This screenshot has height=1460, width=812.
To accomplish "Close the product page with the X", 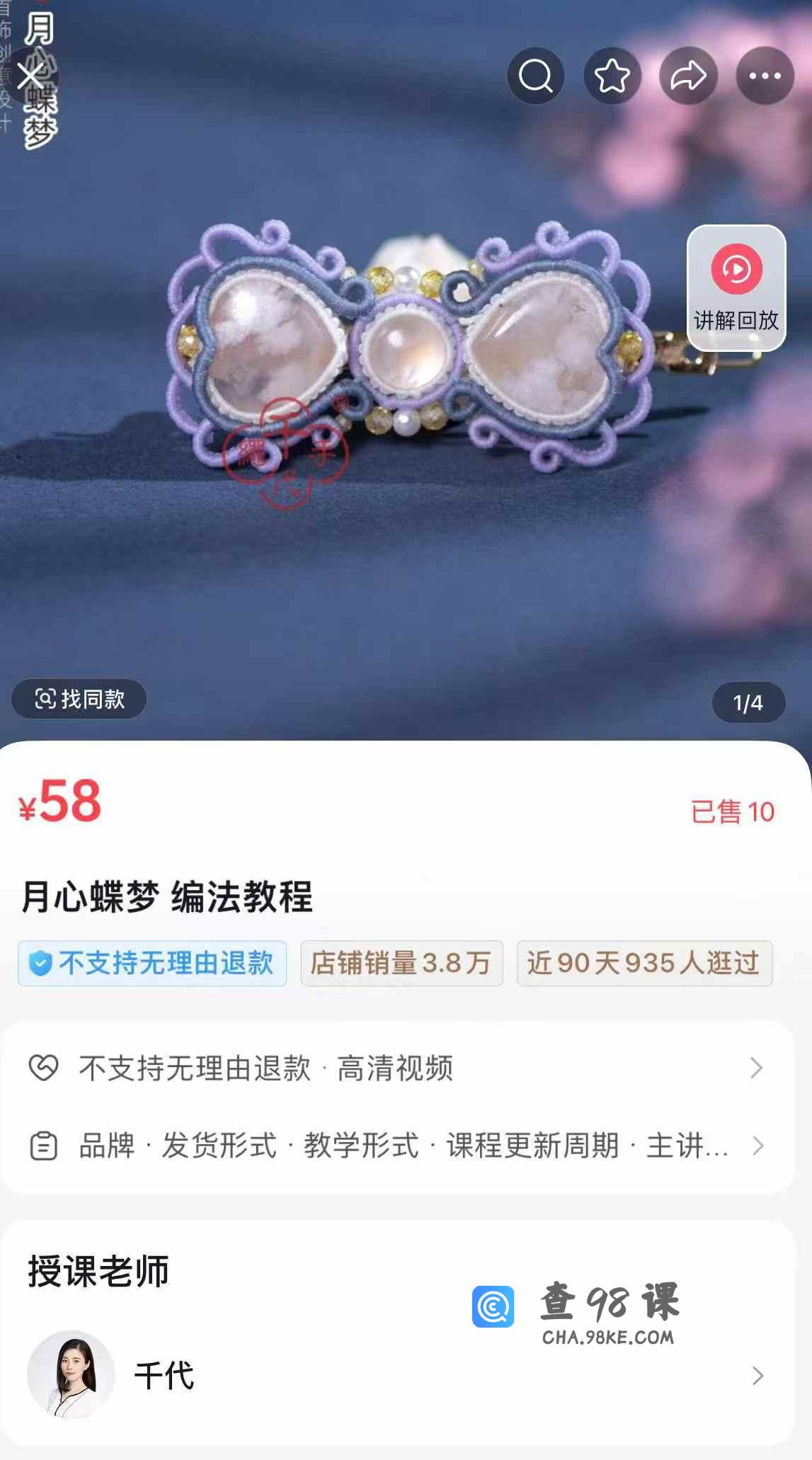I will coord(30,76).
